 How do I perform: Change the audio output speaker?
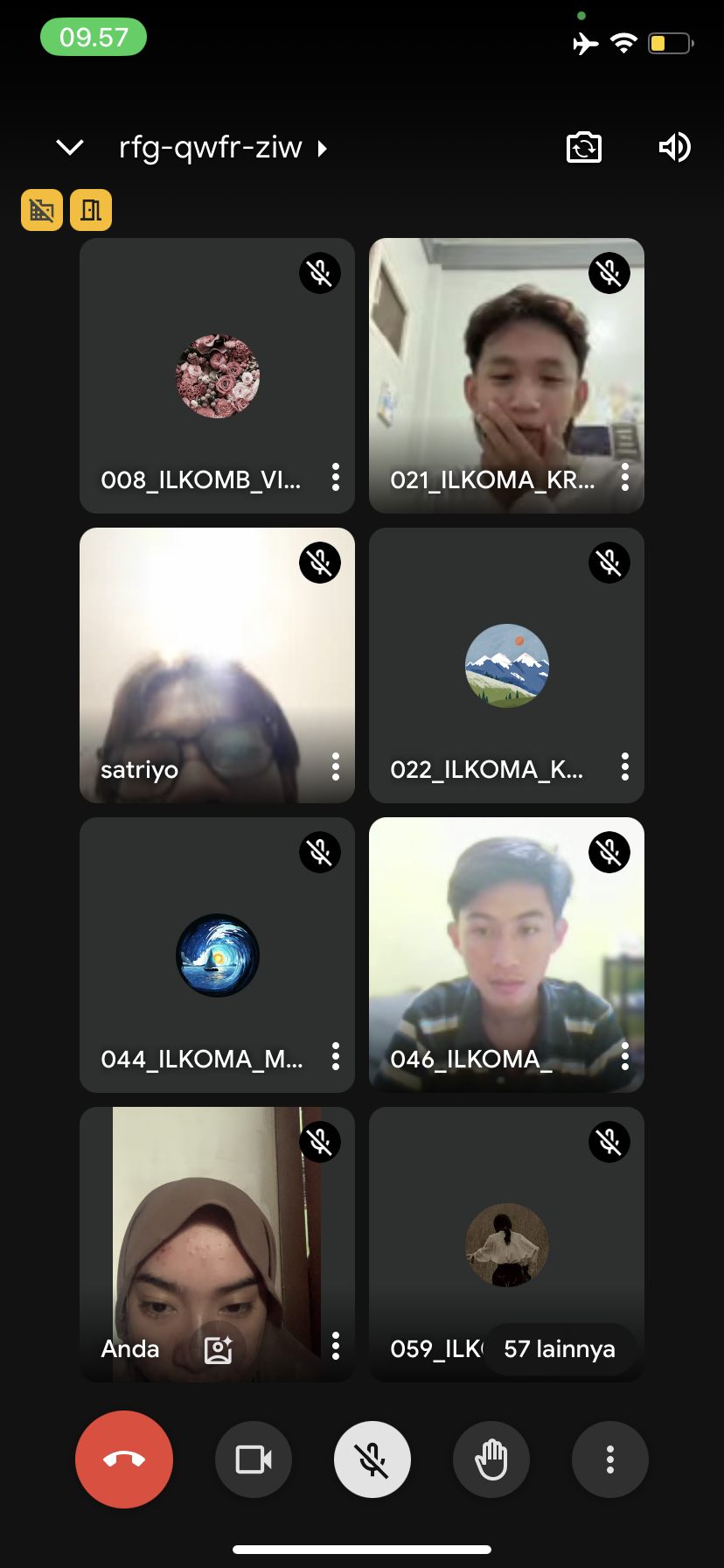(674, 147)
